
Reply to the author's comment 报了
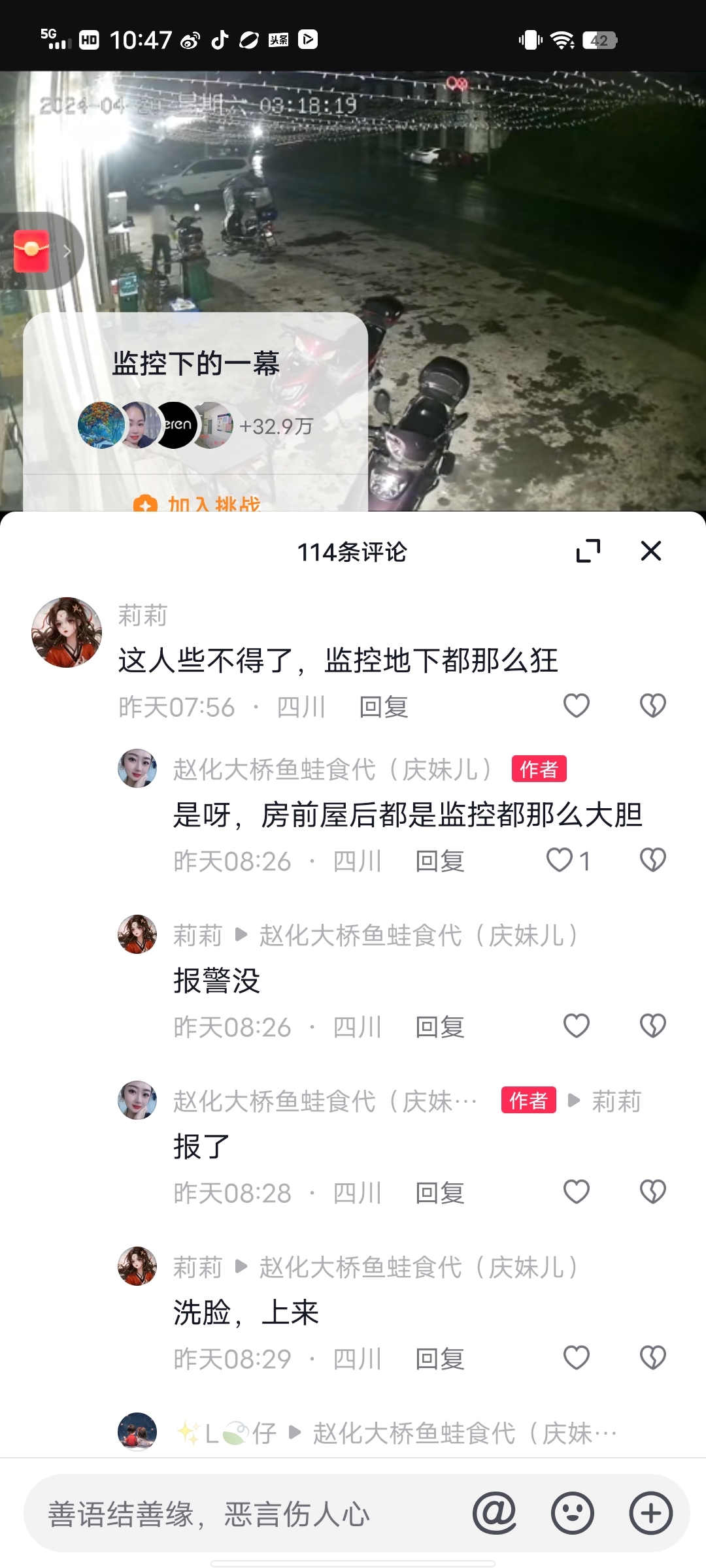point(439,1193)
